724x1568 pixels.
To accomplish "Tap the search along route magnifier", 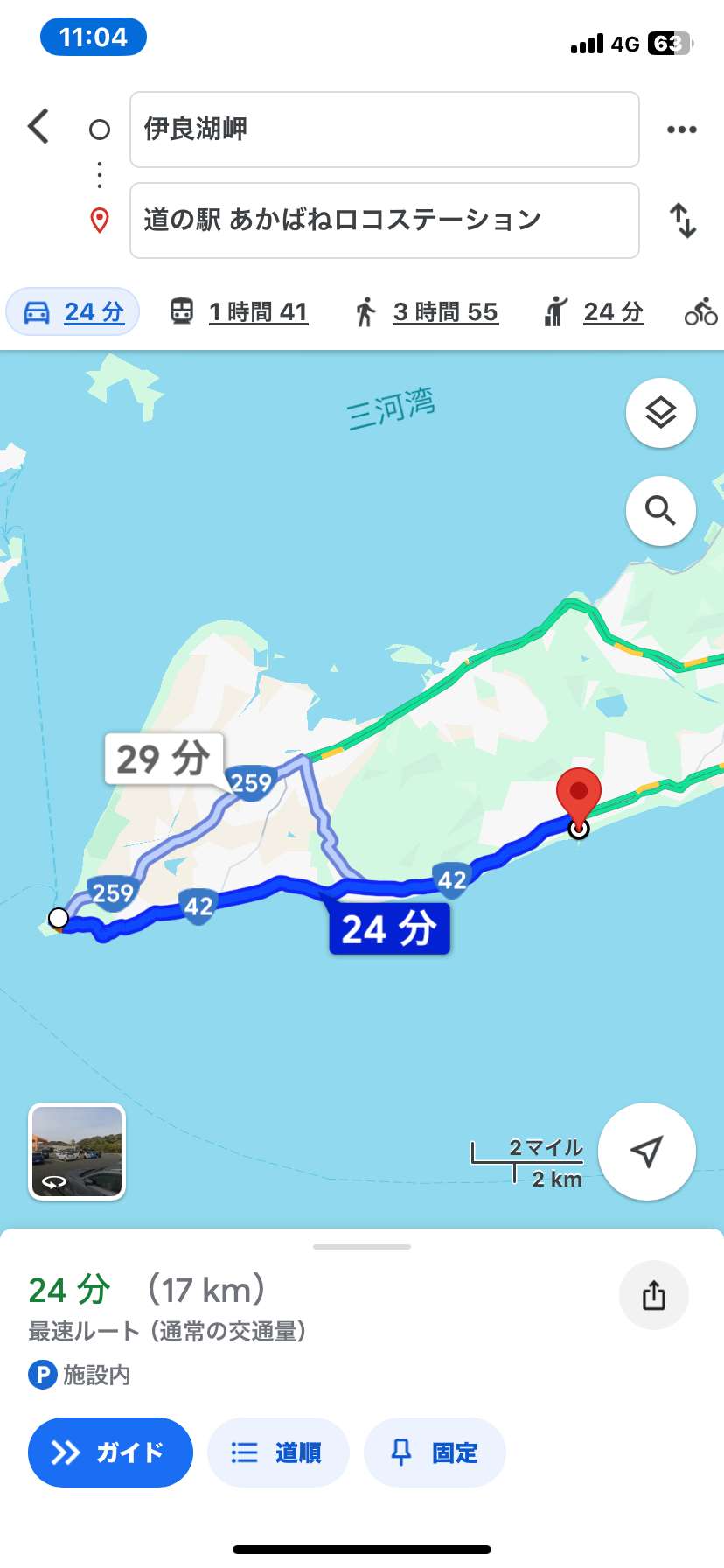I will click(x=661, y=511).
